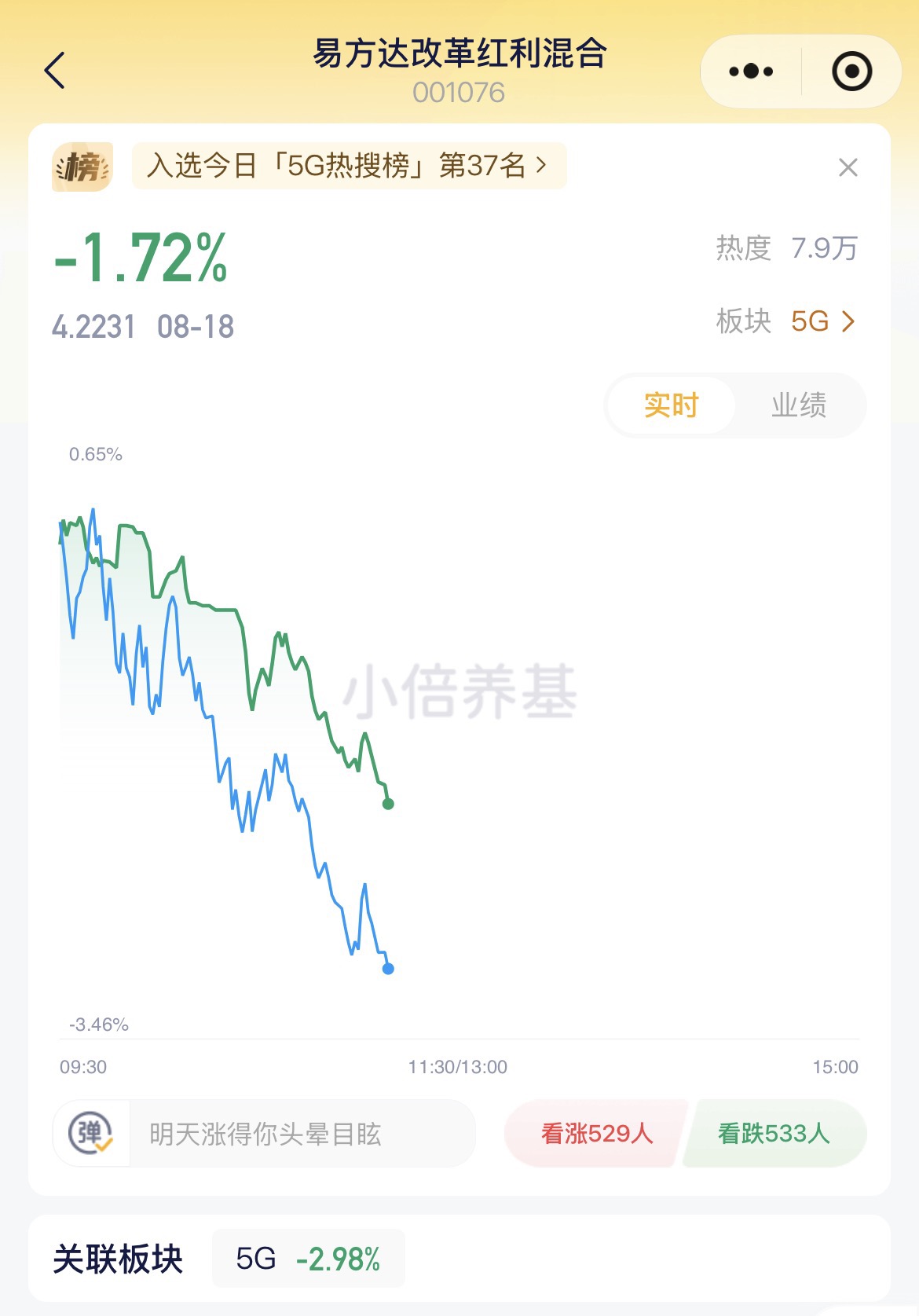Toggle the 弹 bullet-comment icon
919x1316 pixels.
coord(91,1133)
